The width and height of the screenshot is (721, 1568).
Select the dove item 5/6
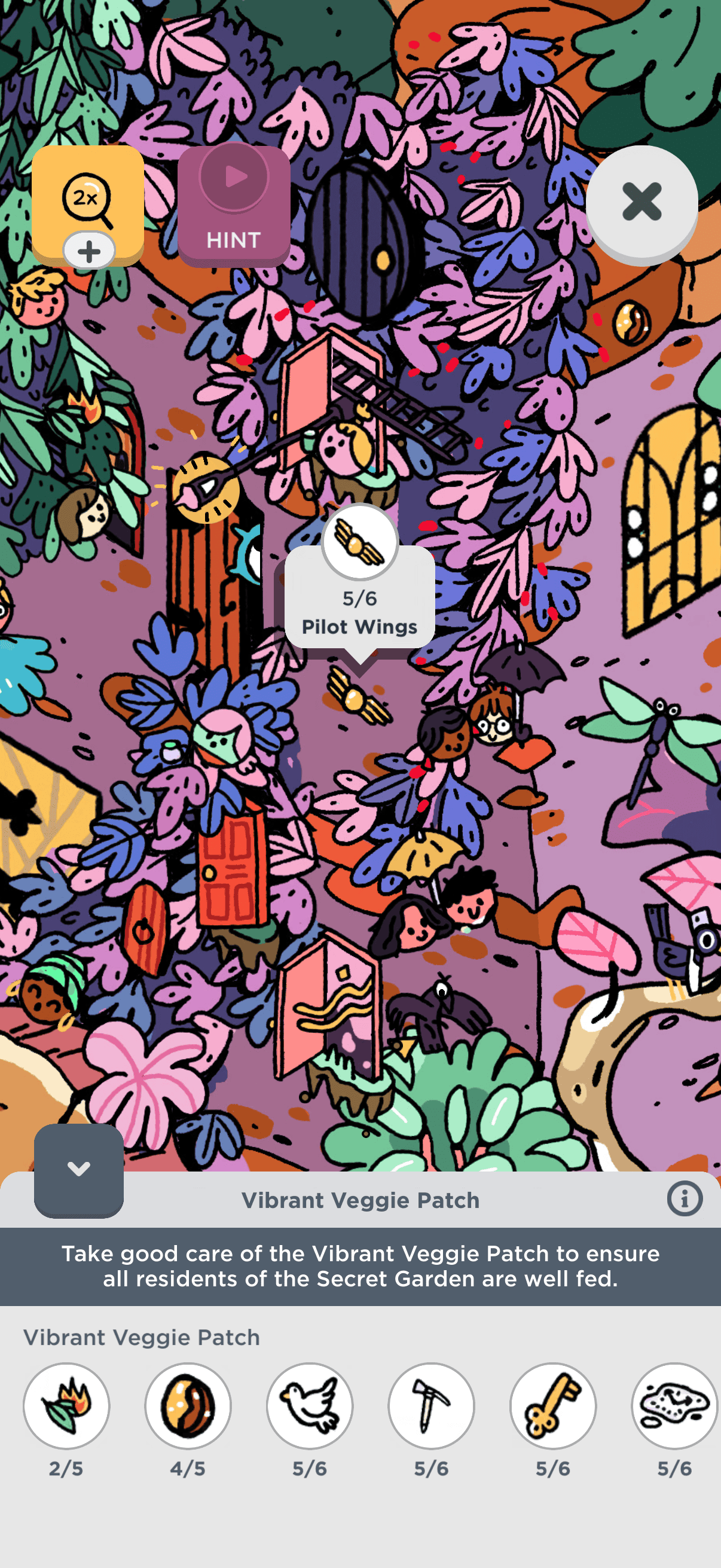(310, 1405)
